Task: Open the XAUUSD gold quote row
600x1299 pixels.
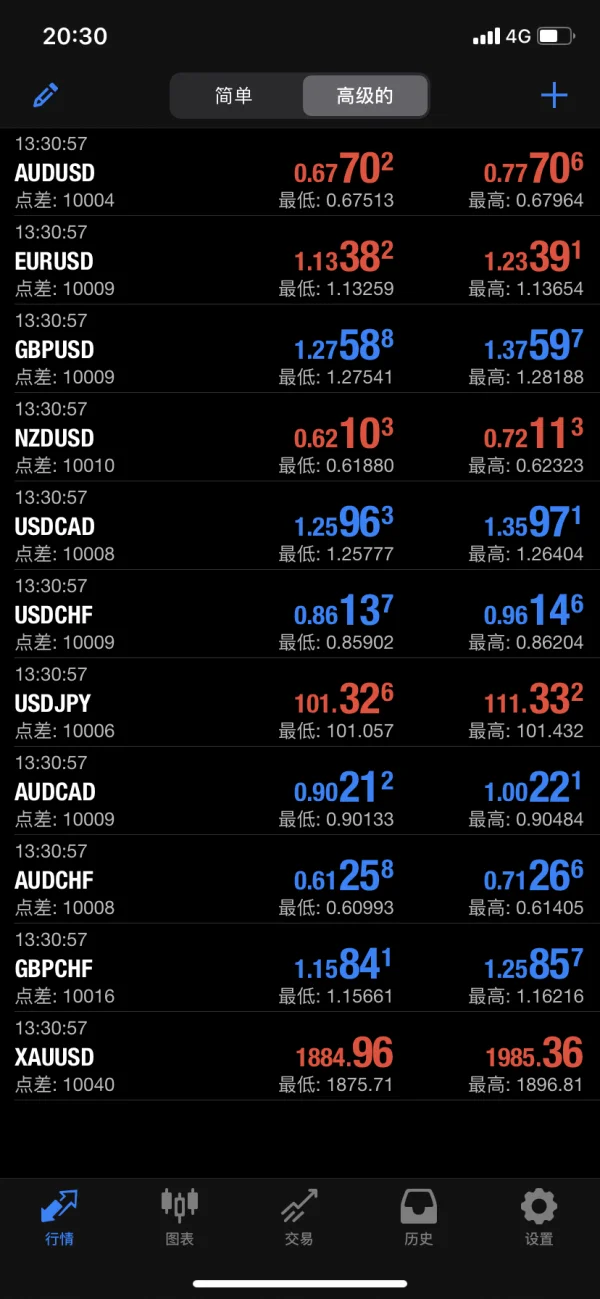Action: pyautogui.click(x=300, y=1056)
